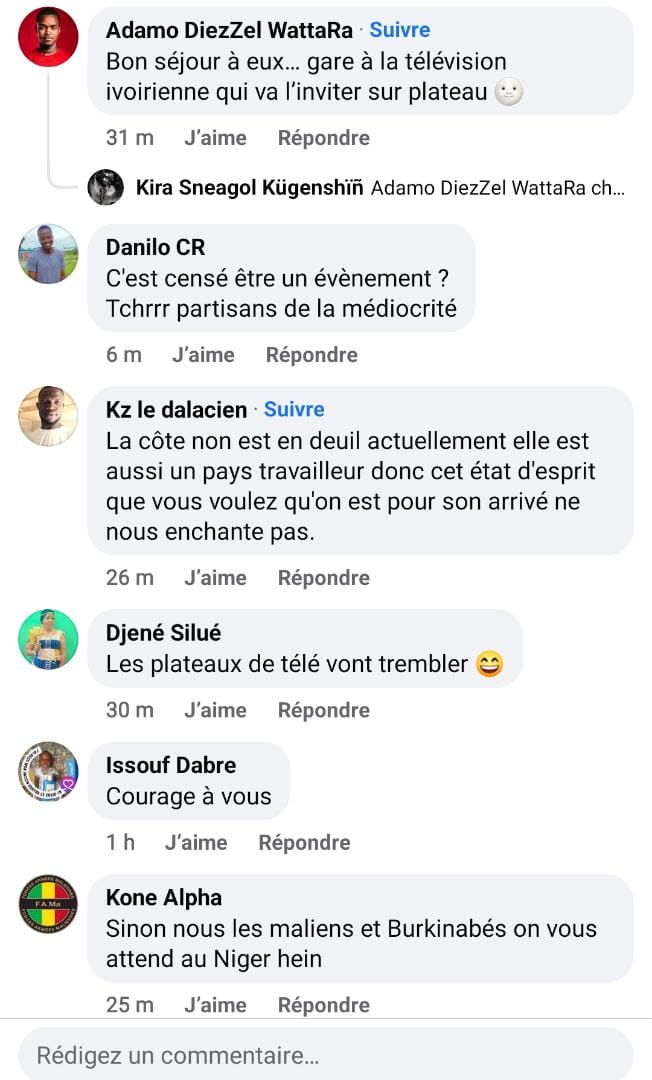Screen dimensions: 652x1080
Task: View Djené Silué's profile name
Action: click(164, 633)
